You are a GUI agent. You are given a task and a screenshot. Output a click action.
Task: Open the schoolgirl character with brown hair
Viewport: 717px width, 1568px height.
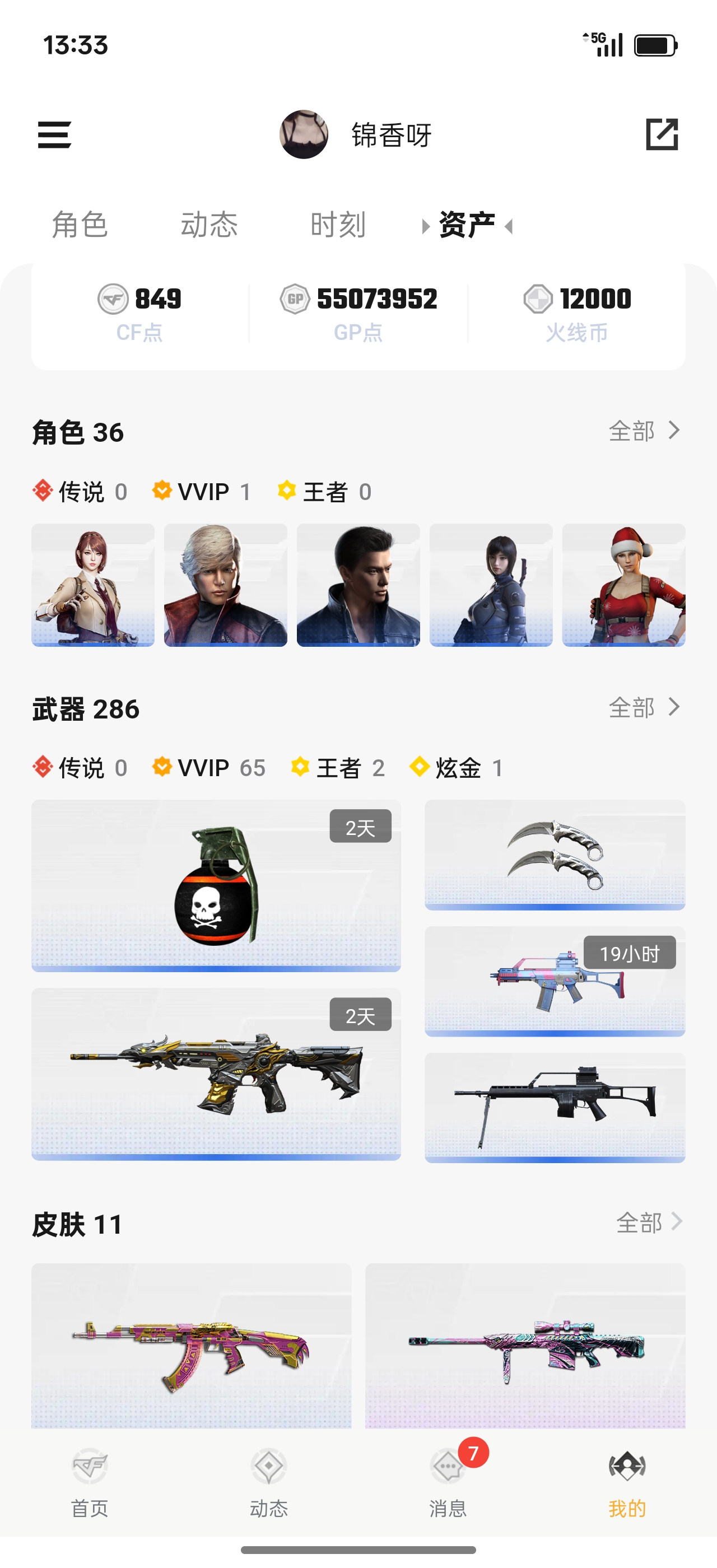coord(92,585)
